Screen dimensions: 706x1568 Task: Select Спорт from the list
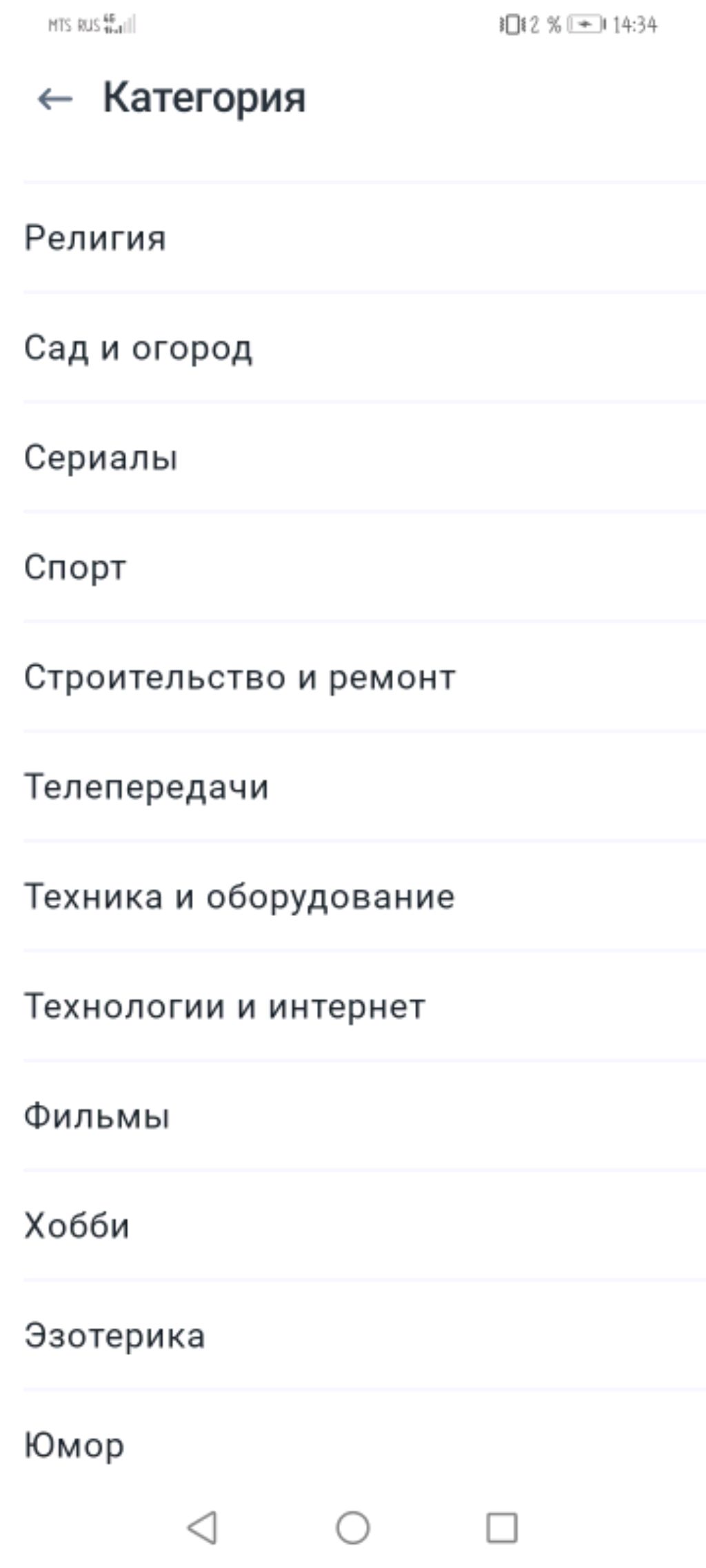tap(353, 567)
